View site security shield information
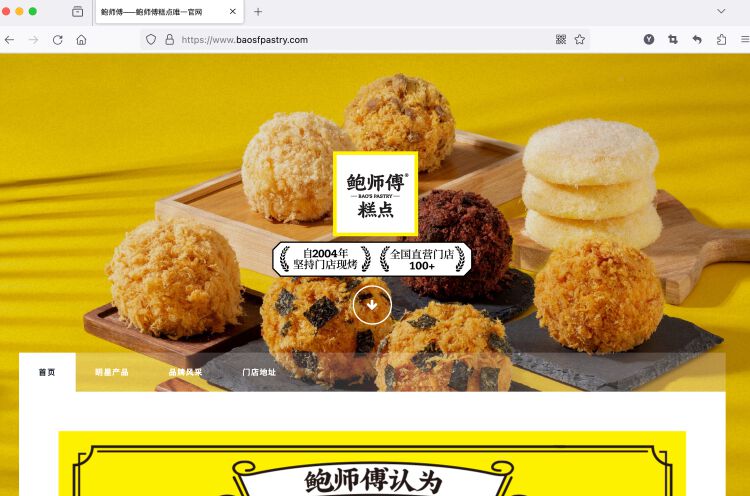This screenshot has width=750, height=496. pos(151,40)
